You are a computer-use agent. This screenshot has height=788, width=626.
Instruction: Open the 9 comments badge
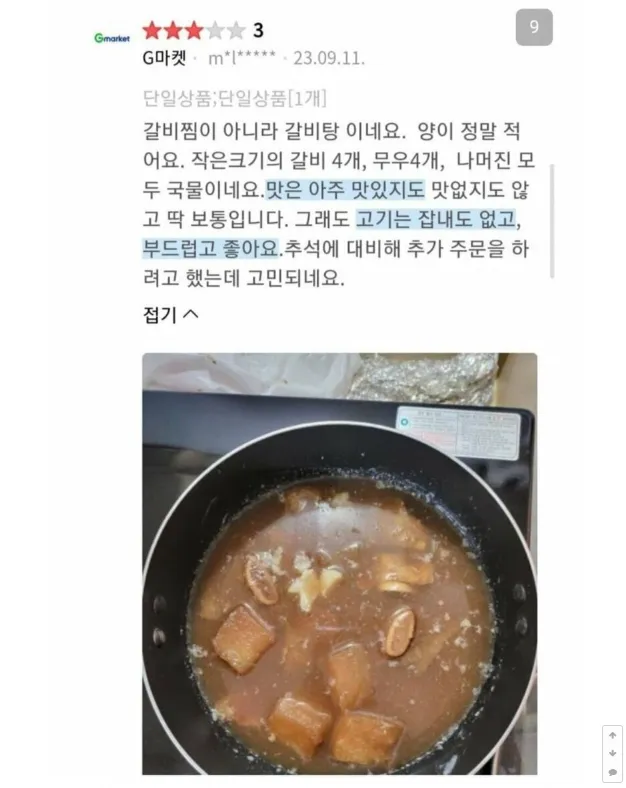tap(533, 27)
